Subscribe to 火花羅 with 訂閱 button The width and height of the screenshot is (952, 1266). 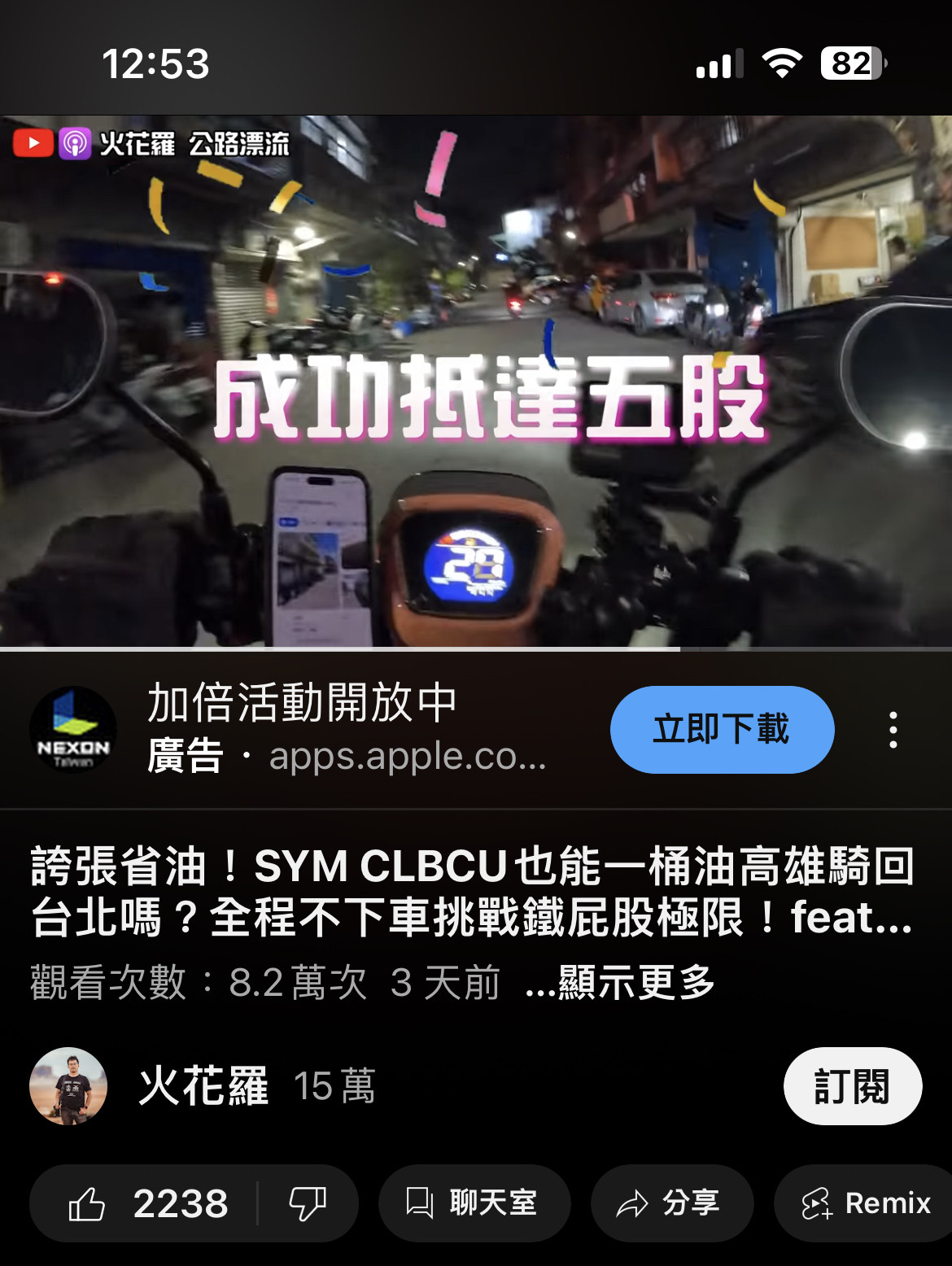tap(852, 1086)
